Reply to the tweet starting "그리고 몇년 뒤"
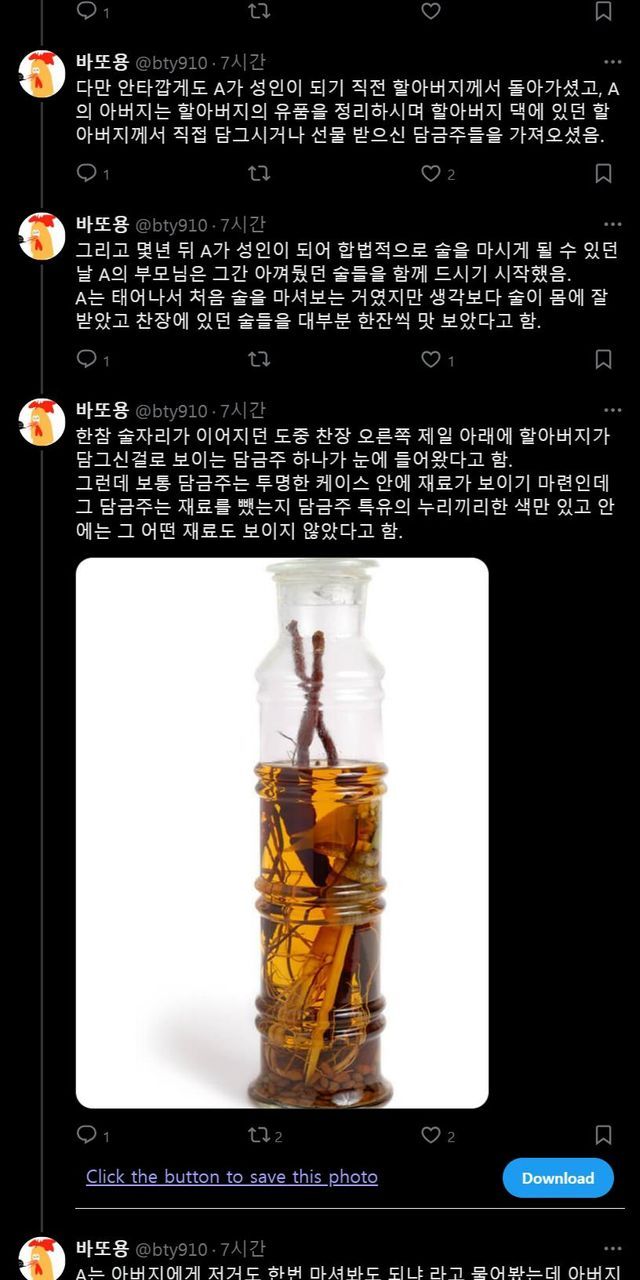The width and height of the screenshot is (640, 1280). (87, 359)
